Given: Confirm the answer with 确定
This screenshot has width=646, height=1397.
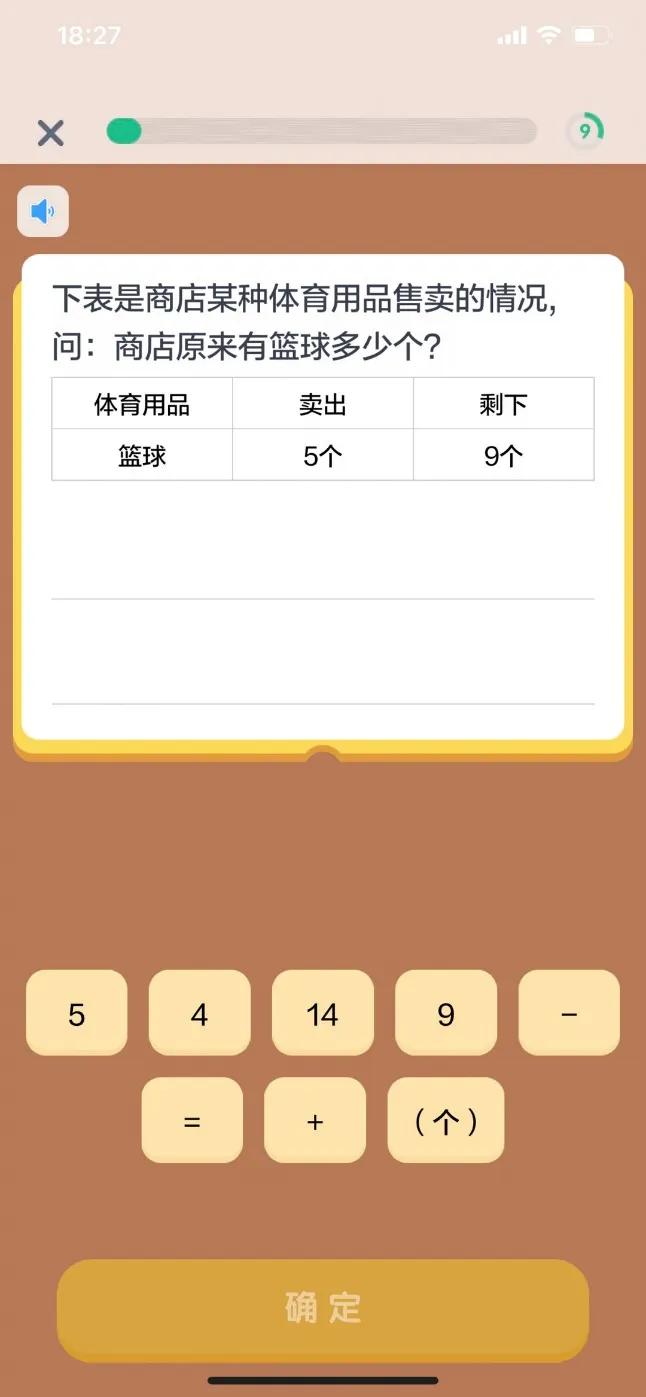Looking at the screenshot, I should 323,1308.
